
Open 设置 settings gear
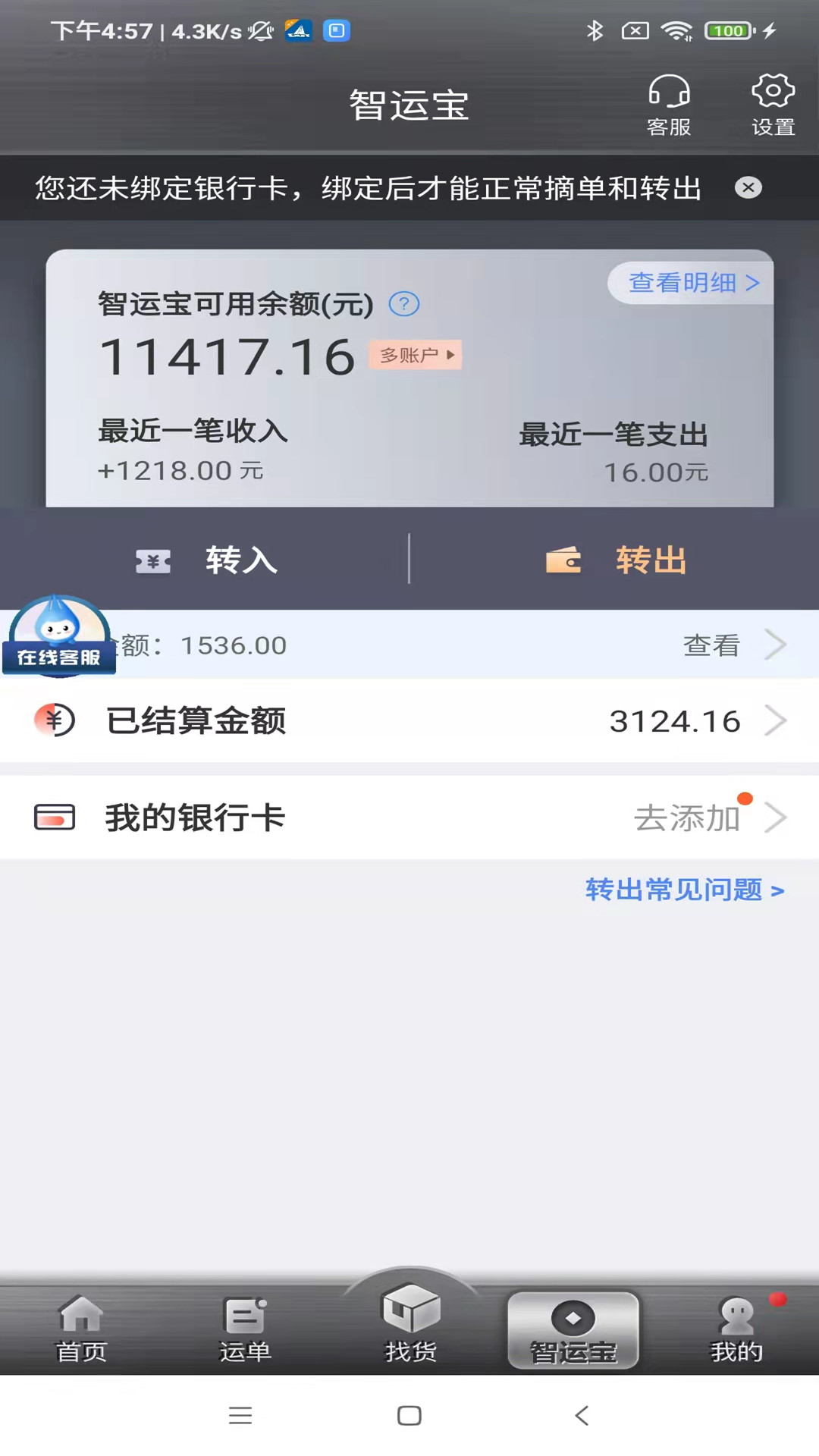click(773, 105)
